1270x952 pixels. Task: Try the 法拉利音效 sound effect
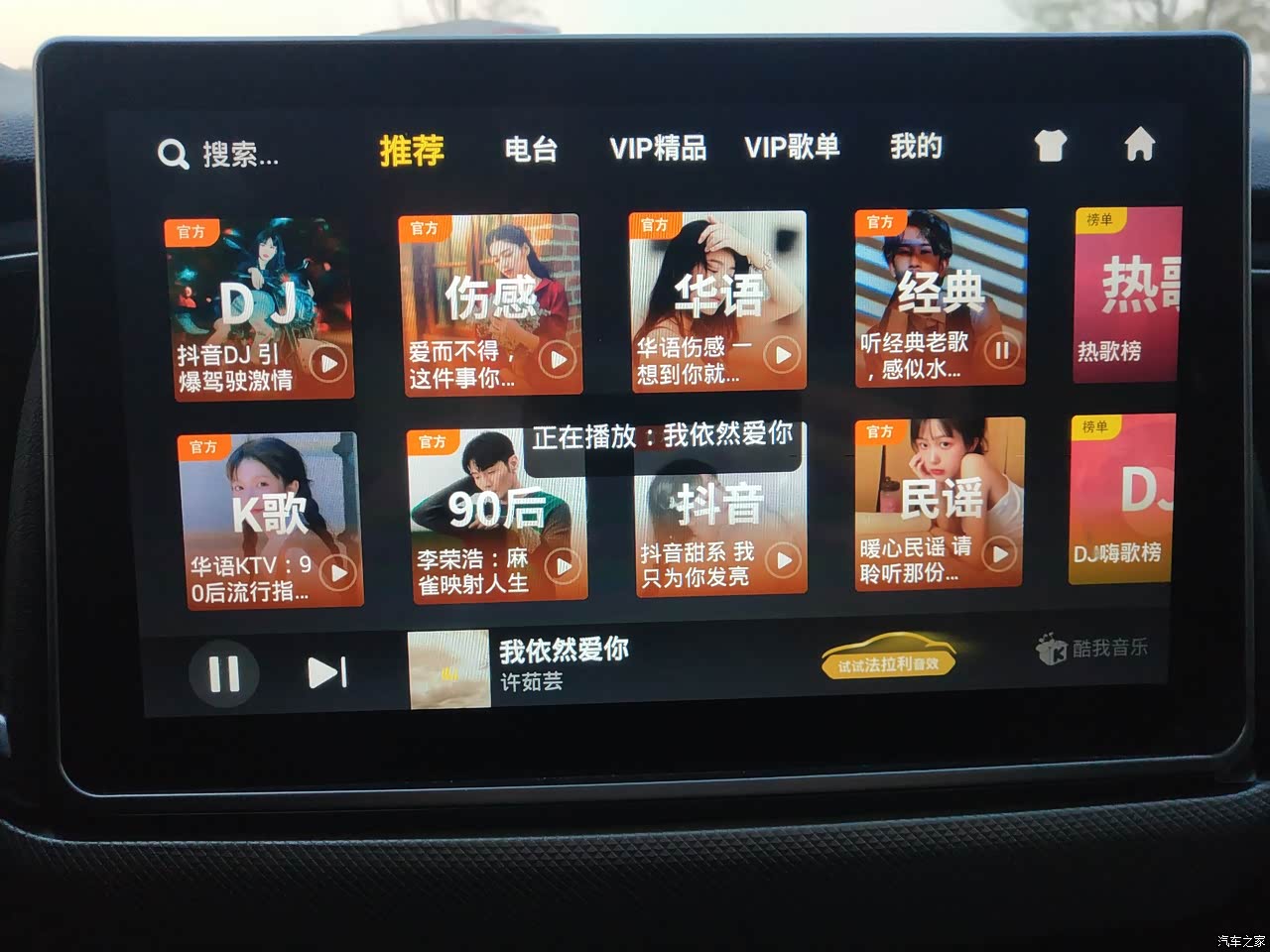(888, 657)
